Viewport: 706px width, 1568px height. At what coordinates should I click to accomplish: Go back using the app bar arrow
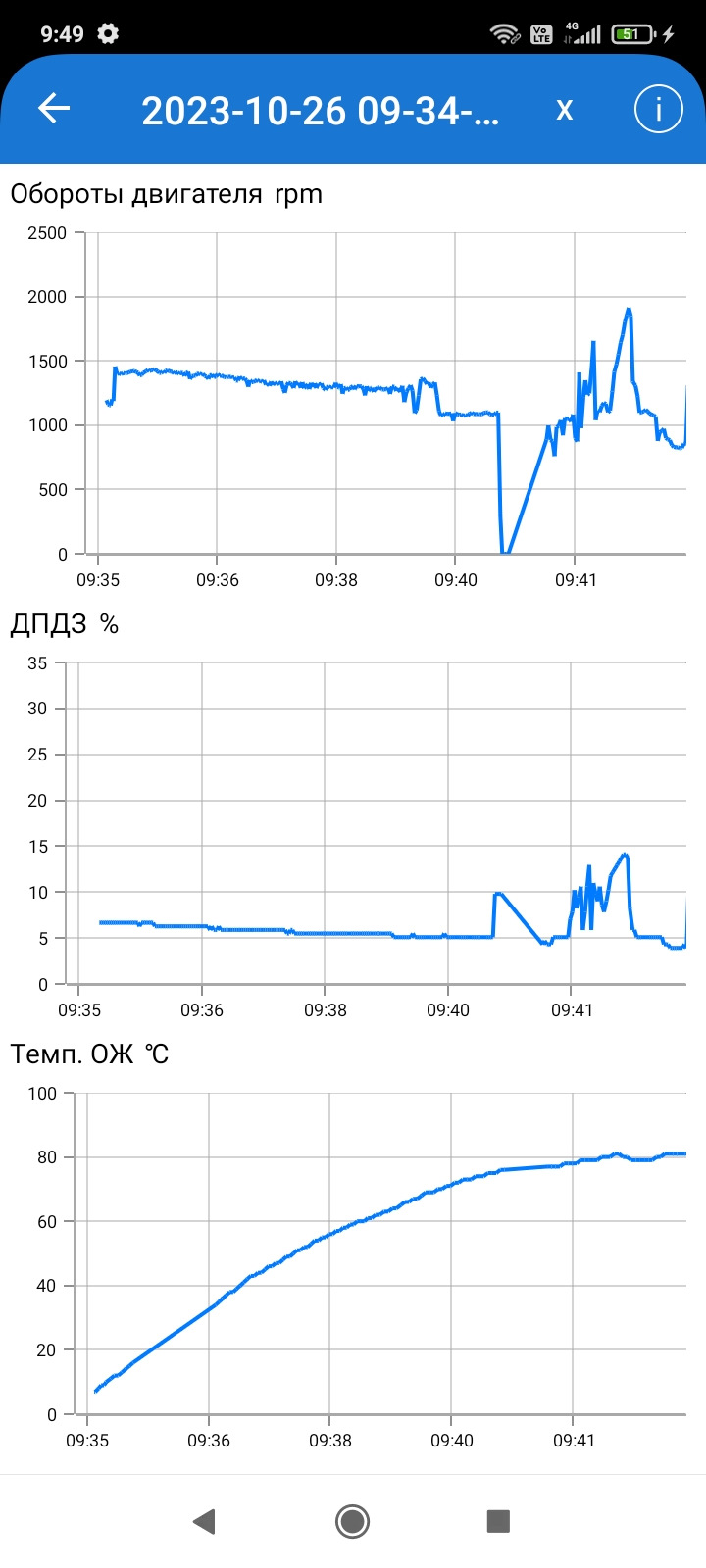54,109
